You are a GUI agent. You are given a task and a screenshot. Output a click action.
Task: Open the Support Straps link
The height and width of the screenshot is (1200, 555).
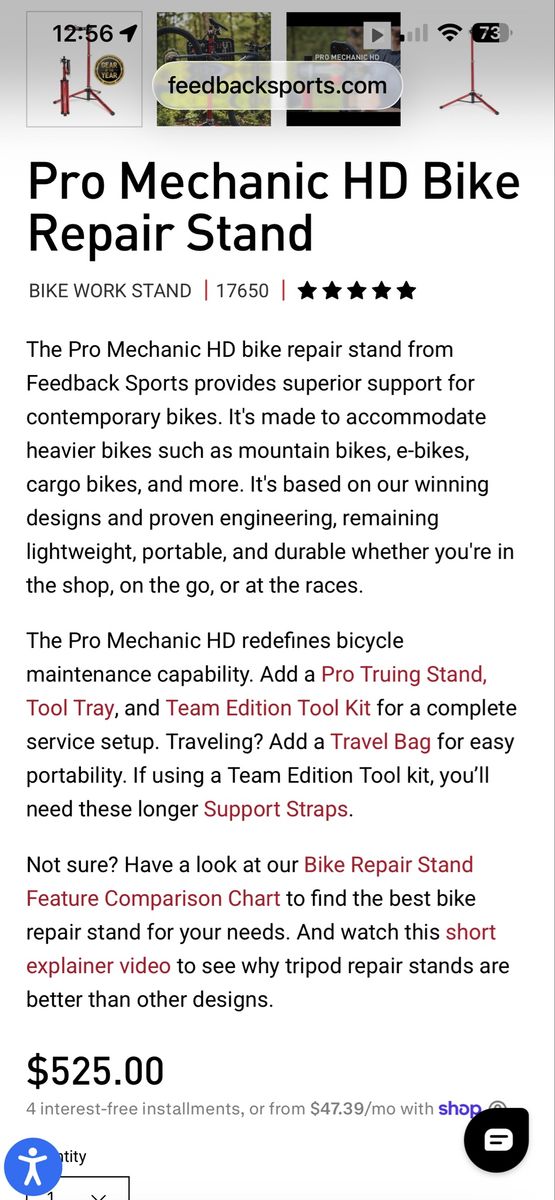click(276, 809)
